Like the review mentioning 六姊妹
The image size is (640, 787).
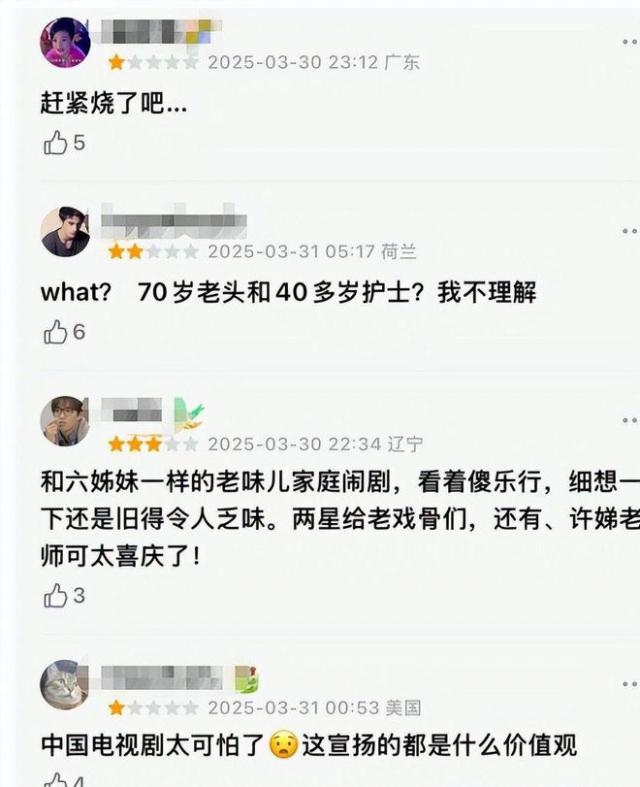[x=55, y=596]
